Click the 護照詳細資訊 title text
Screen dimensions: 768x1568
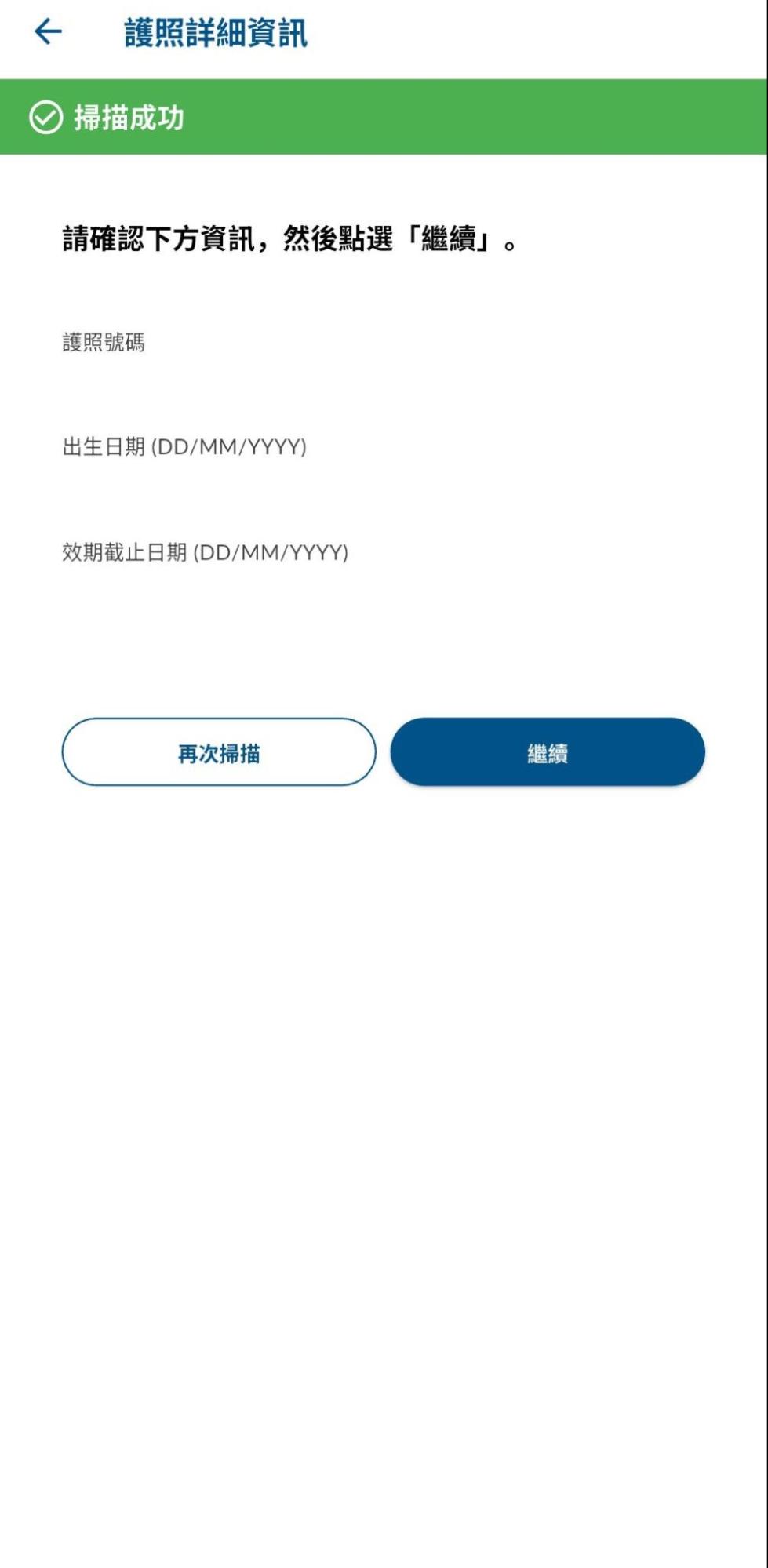(217, 33)
